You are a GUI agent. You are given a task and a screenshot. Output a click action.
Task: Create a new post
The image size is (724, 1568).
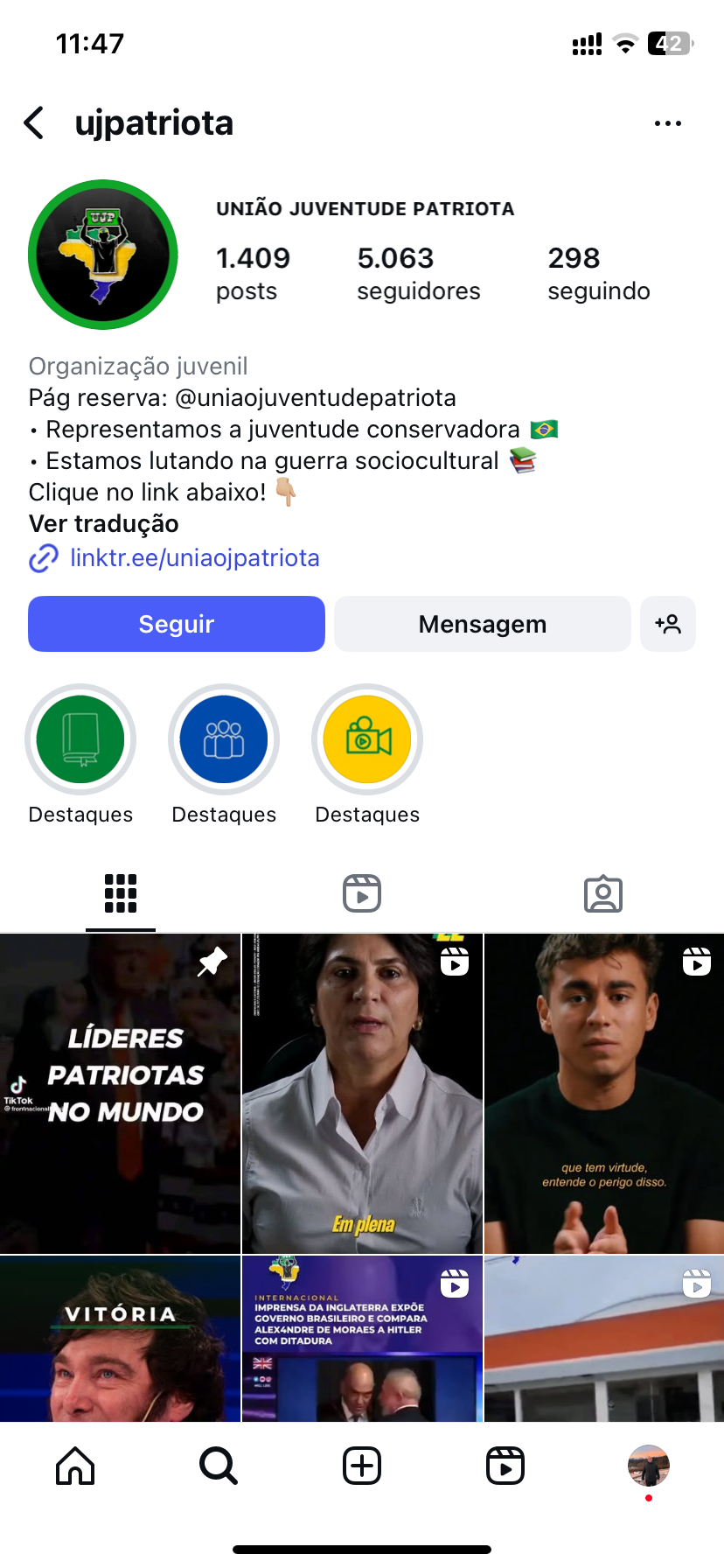pyautogui.click(x=362, y=1466)
